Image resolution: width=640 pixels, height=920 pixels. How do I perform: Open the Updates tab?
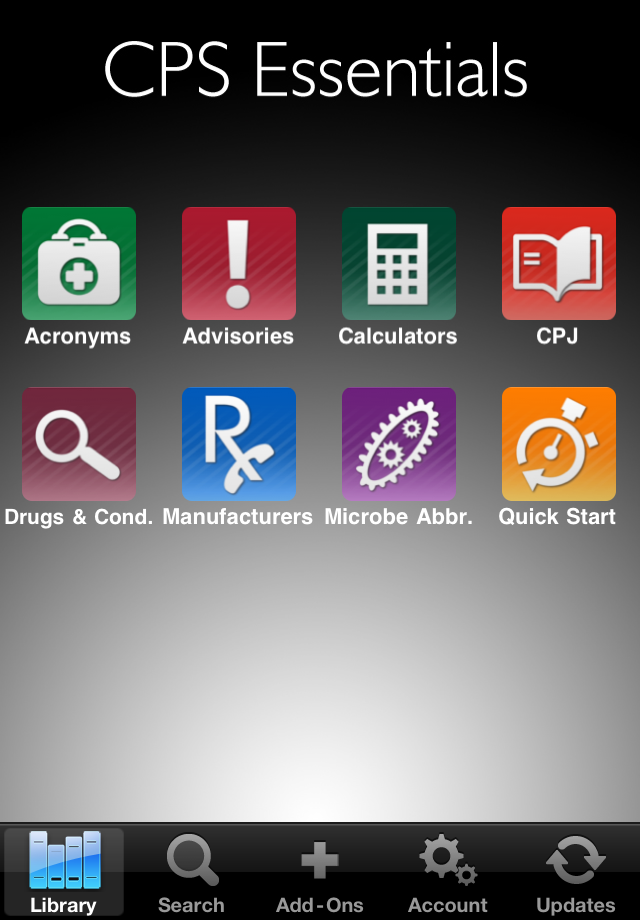click(x=576, y=872)
